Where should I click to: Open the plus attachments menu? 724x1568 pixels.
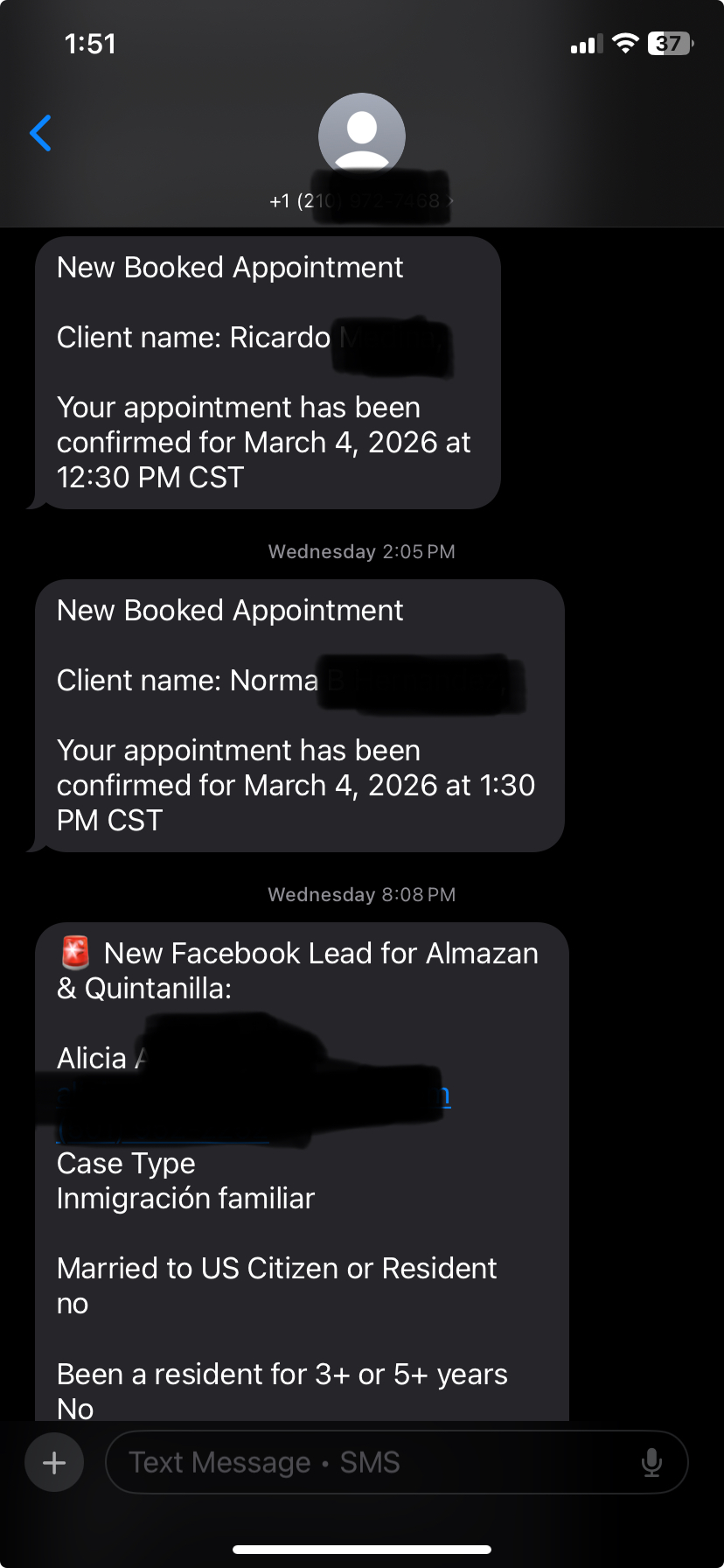(54, 1462)
